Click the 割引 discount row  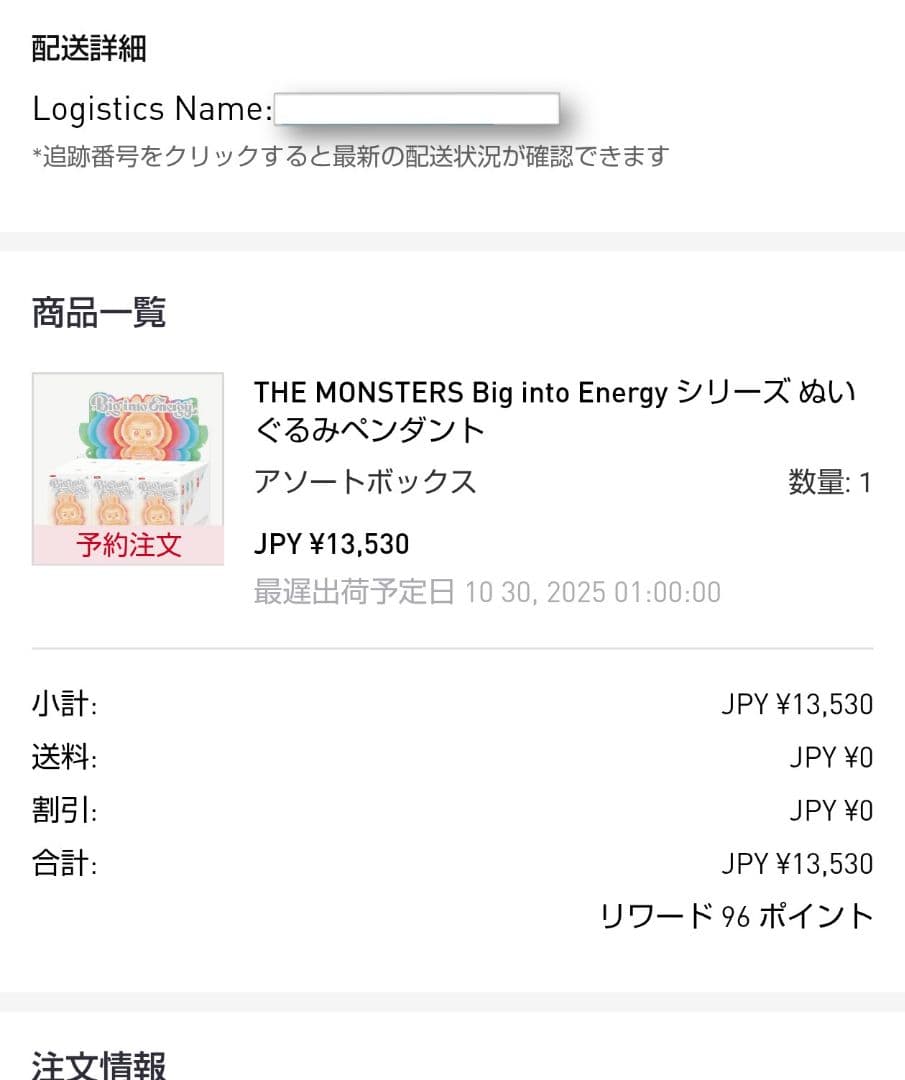(63, 810)
